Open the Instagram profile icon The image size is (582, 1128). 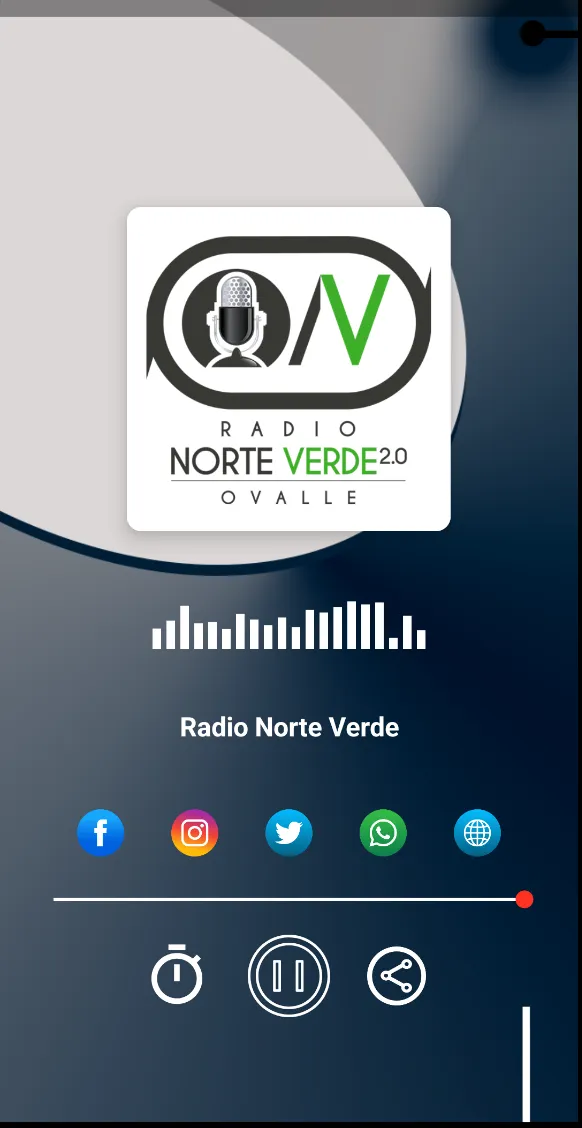click(194, 832)
